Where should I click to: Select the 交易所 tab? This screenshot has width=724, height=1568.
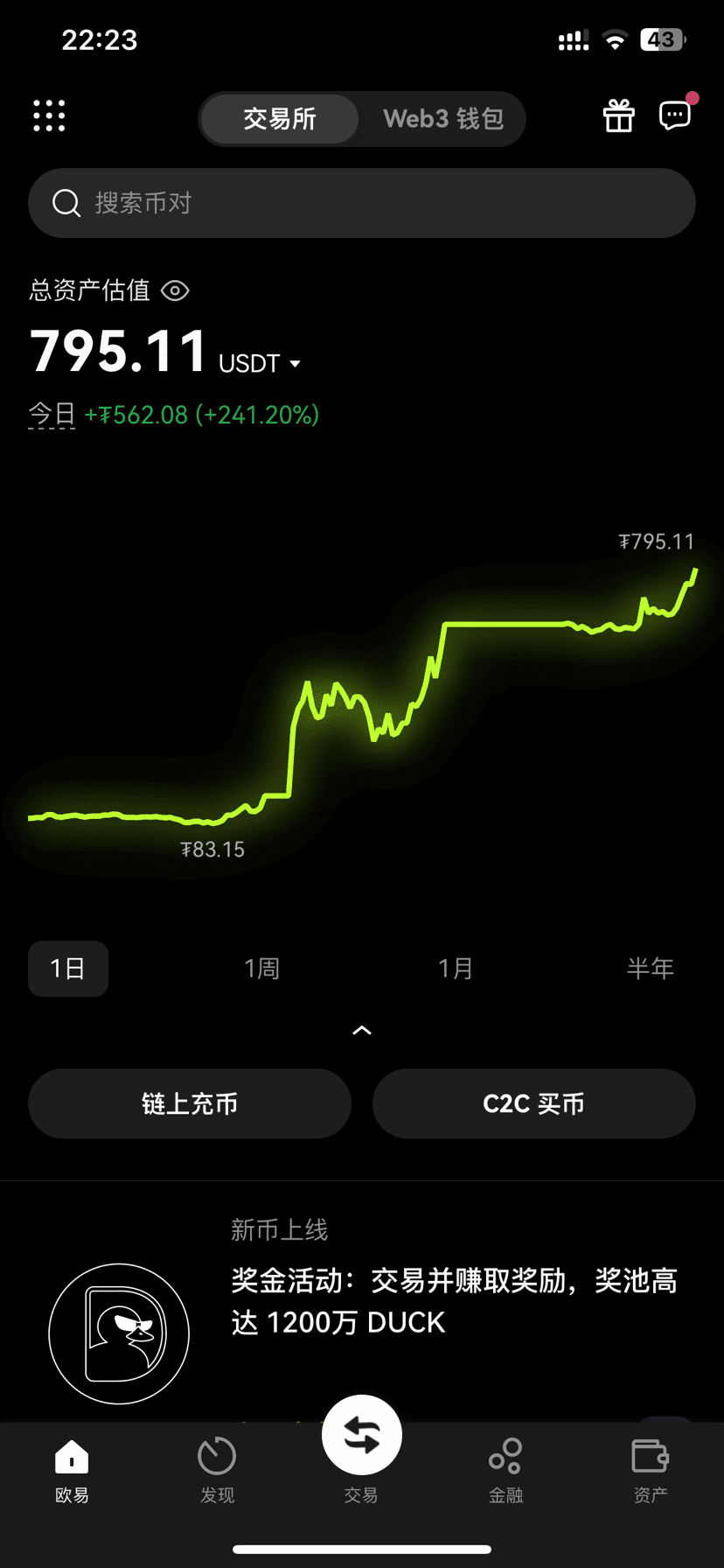coord(280,119)
